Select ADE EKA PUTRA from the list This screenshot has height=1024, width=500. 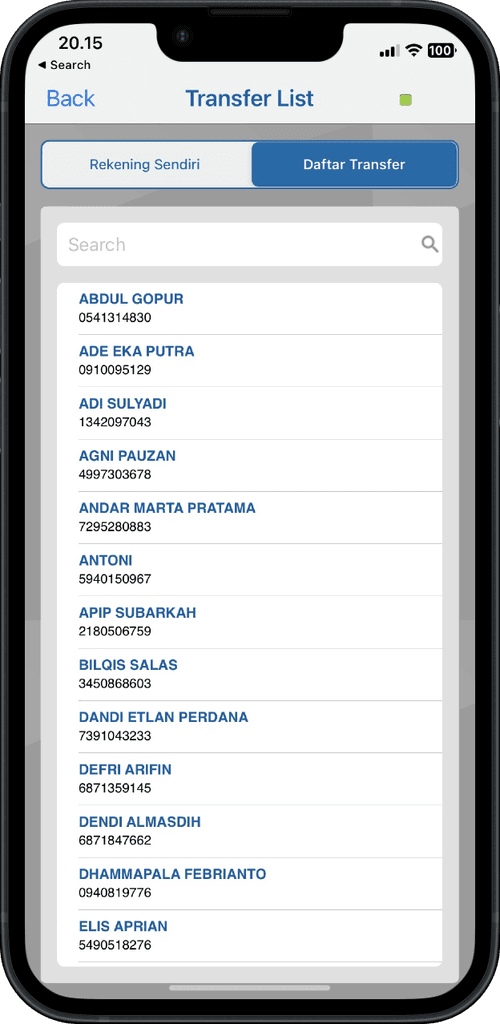[249, 360]
